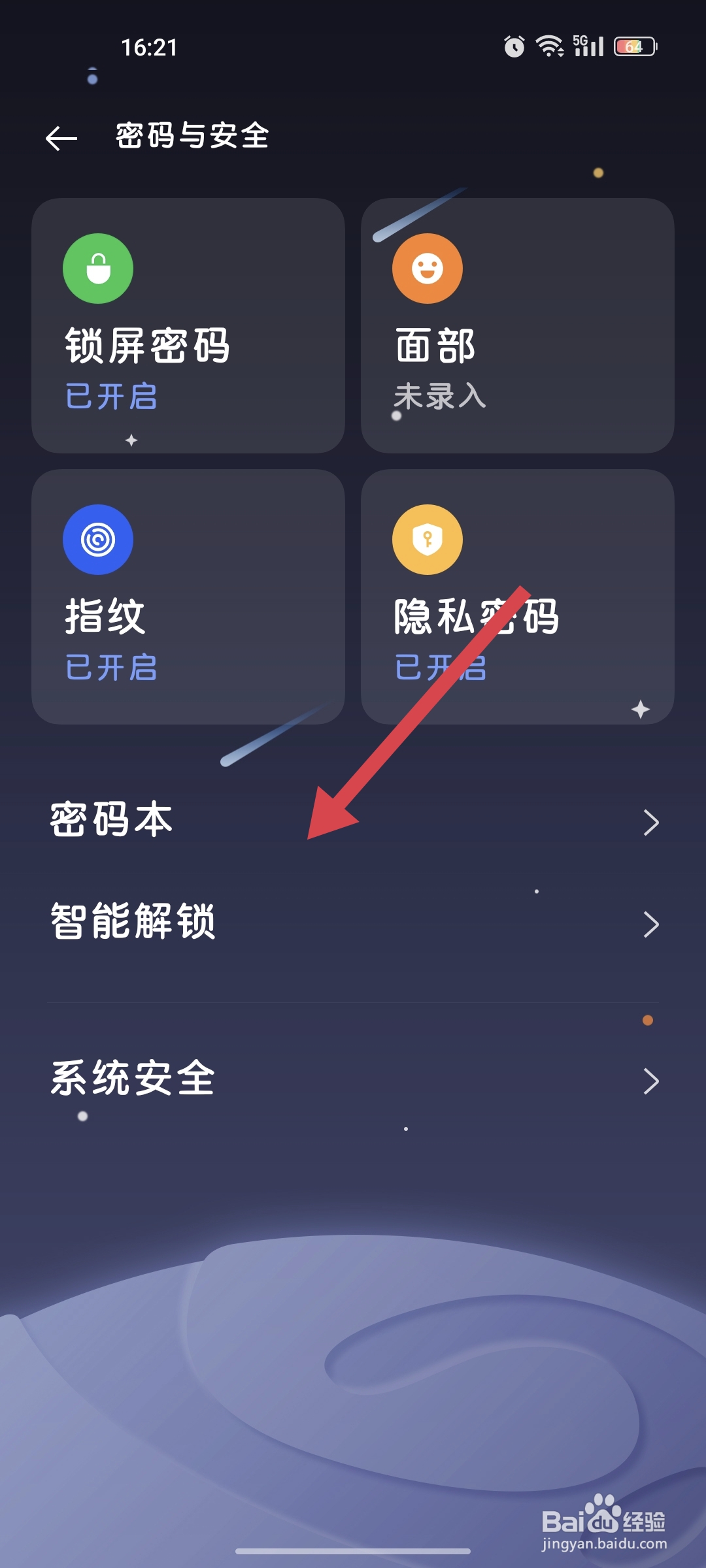Expand the 智能解锁 item's right arrow

click(652, 924)
